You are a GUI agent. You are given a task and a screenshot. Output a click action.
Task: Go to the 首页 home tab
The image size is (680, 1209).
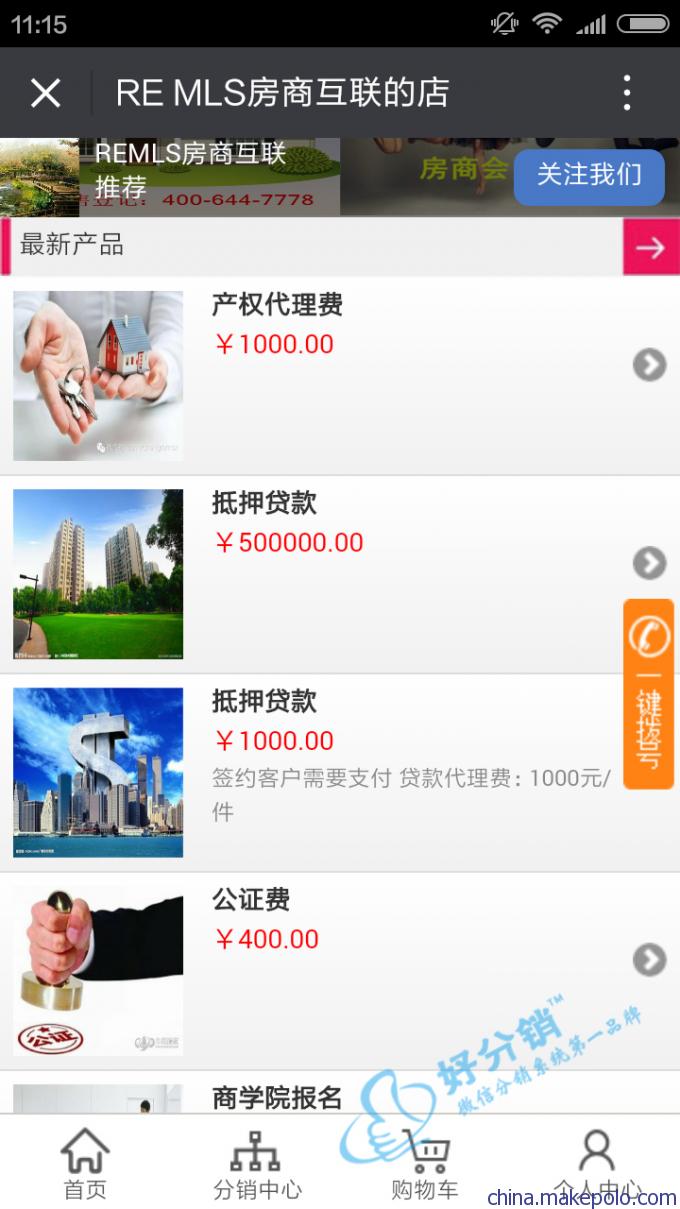(x=85, y=1163)
